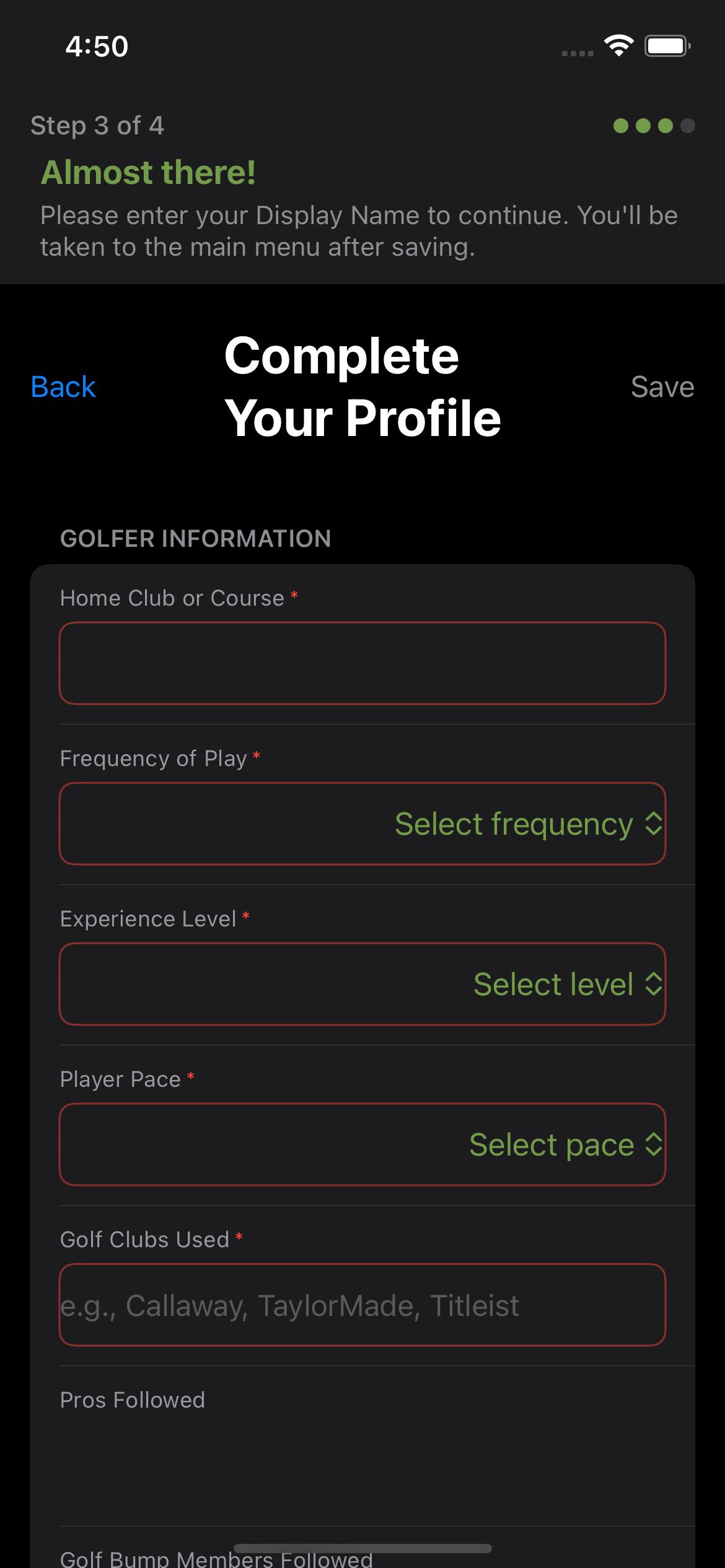Viewport: 725px width, 1568px height.
Task: Tap the Step 3 of 4 progress indicator
Action: click(98, 125)
